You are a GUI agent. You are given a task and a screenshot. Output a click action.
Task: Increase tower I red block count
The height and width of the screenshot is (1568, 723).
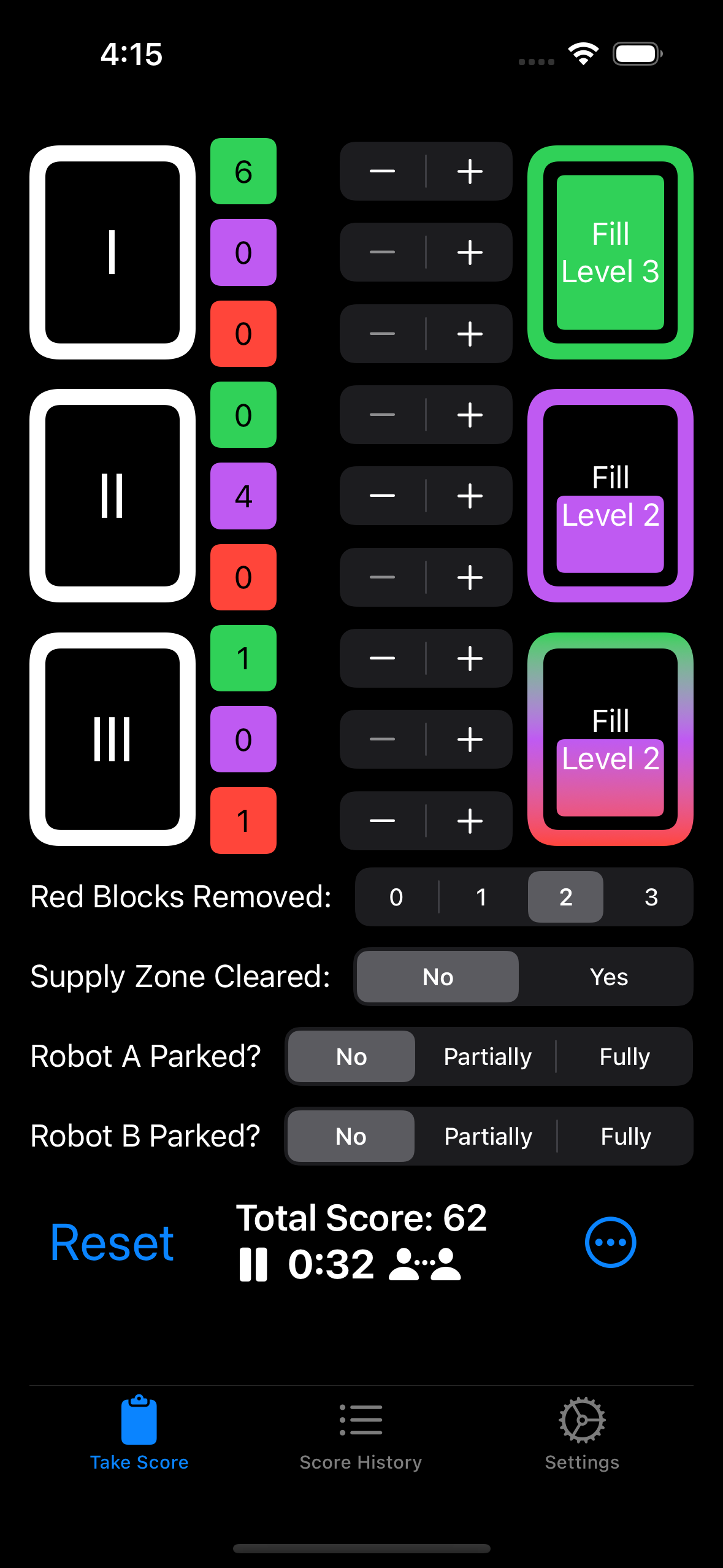point(470,334)
